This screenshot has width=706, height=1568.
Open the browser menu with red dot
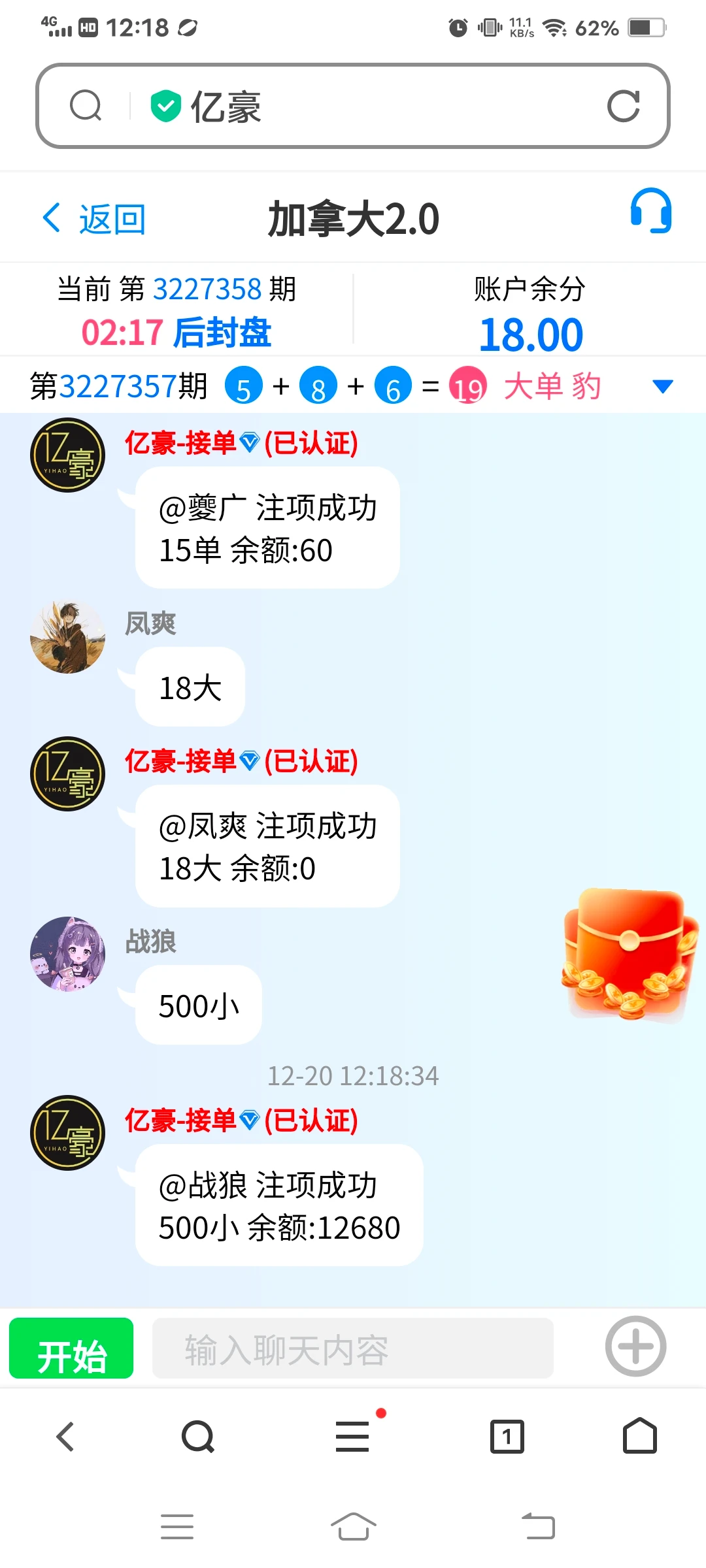tap(353, 1437)
